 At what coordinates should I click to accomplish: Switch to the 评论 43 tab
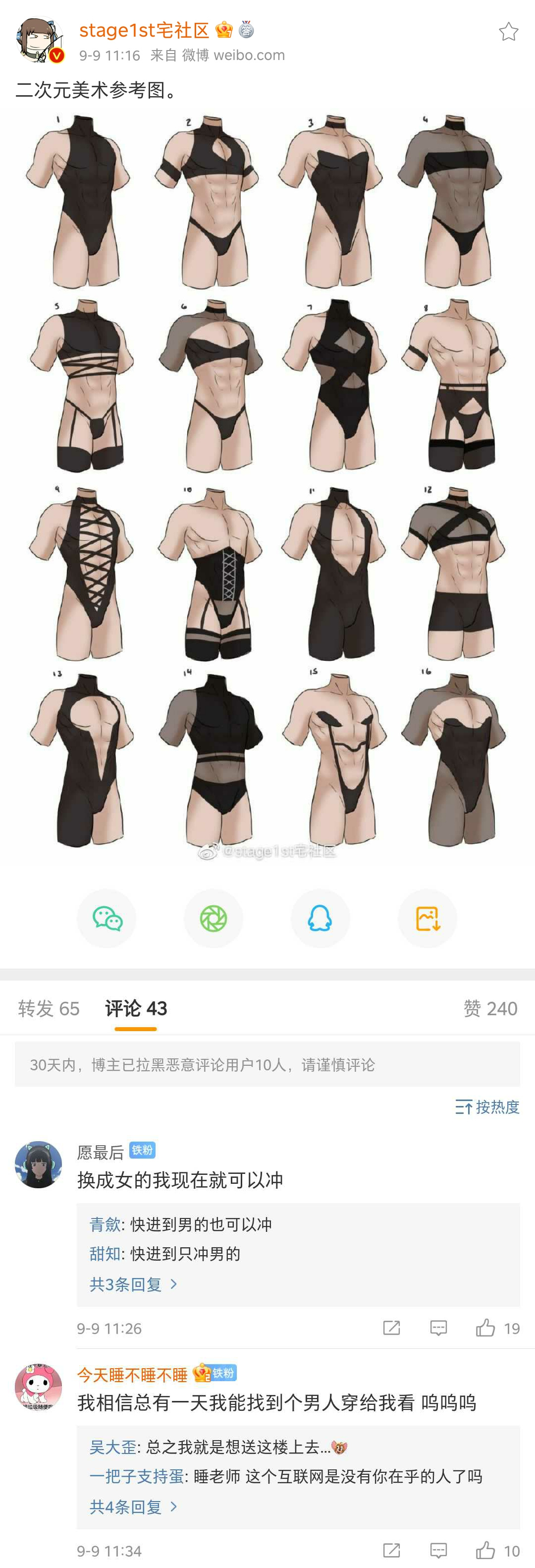click(136, 1009)
